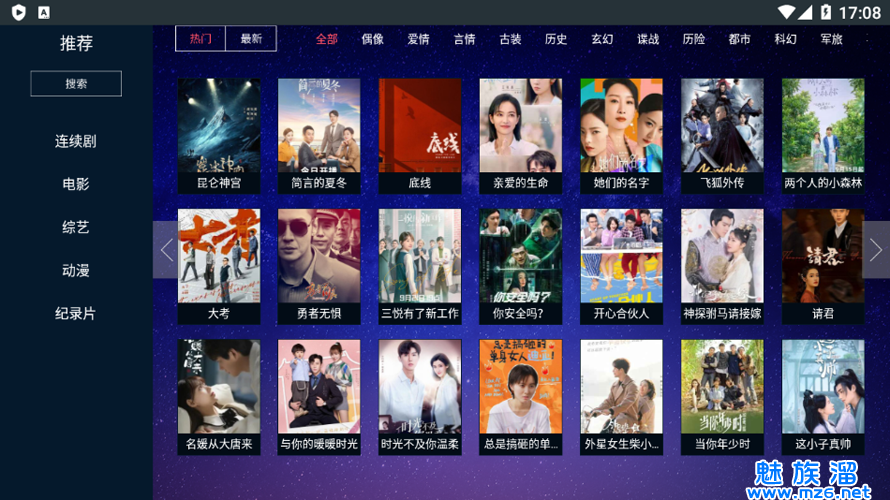Open the 搜索 search button
The height and width of the screenshot is (500, 890).
tap(76, 83)
